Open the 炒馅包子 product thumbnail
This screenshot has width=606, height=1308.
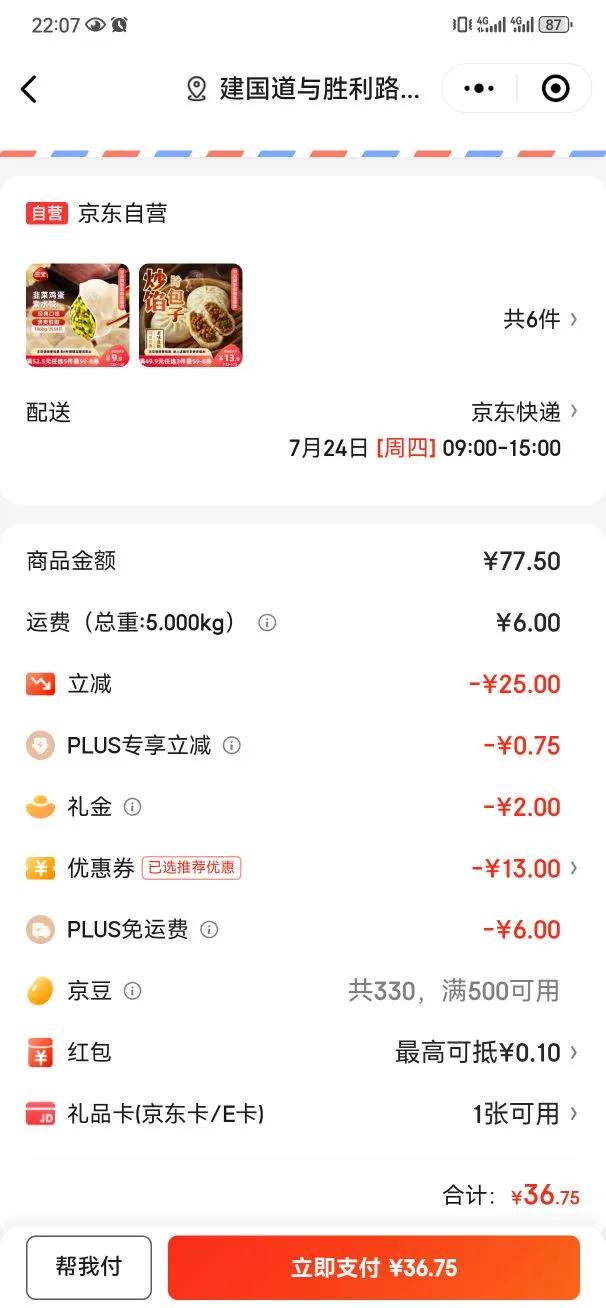[191, 316]
